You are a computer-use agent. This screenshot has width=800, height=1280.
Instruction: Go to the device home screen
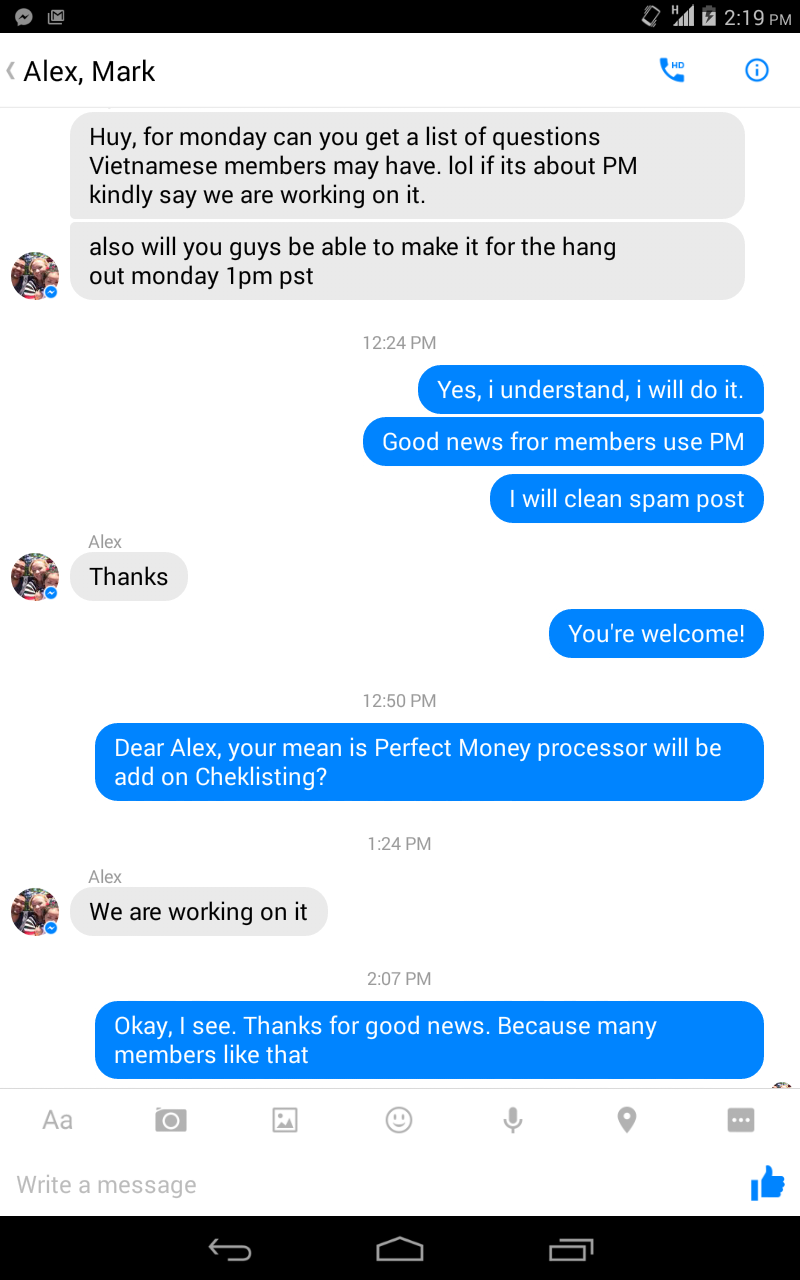click(x=400, y=1249)
